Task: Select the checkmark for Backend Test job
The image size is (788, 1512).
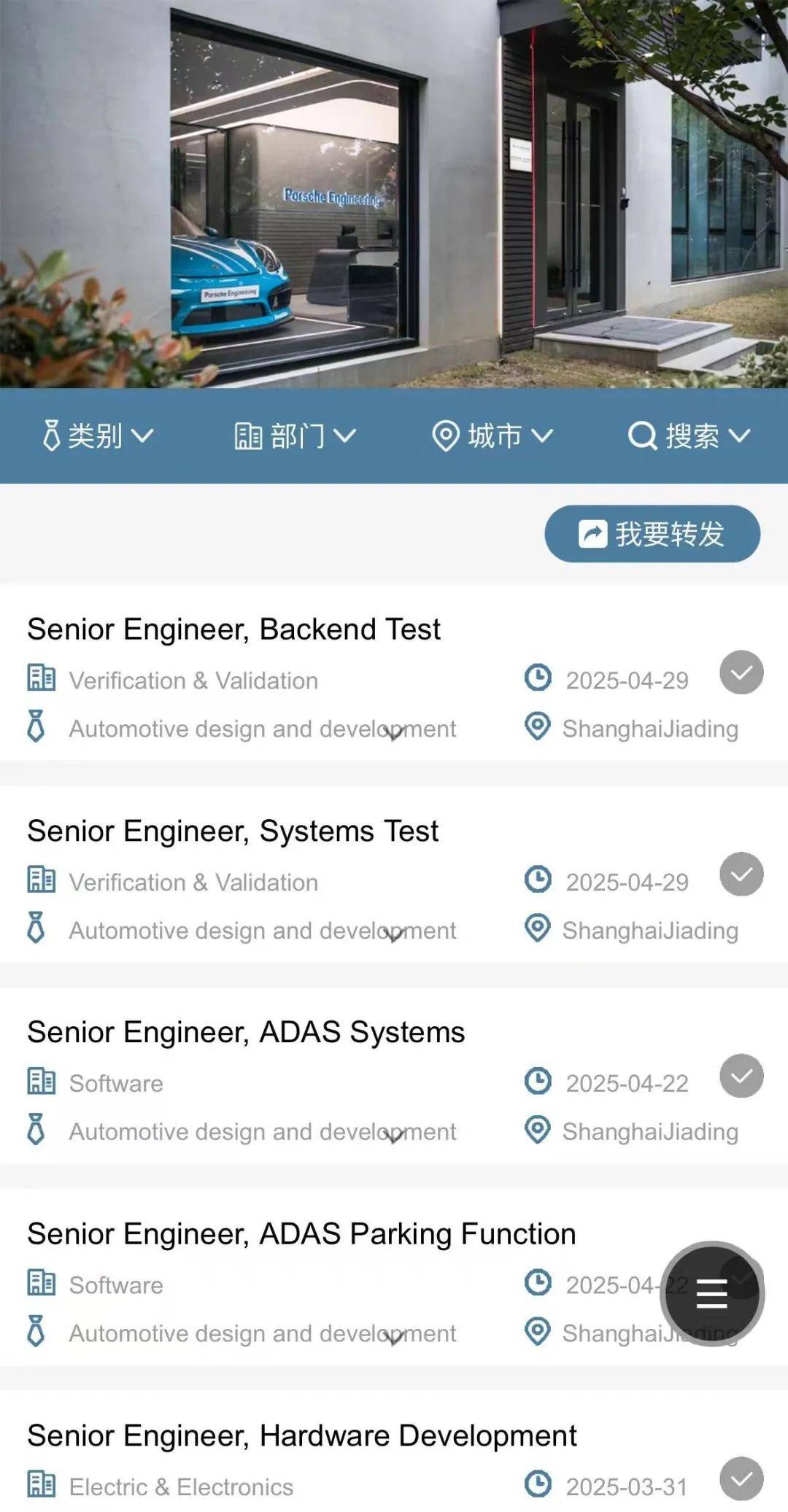Action: pos(741,672)
